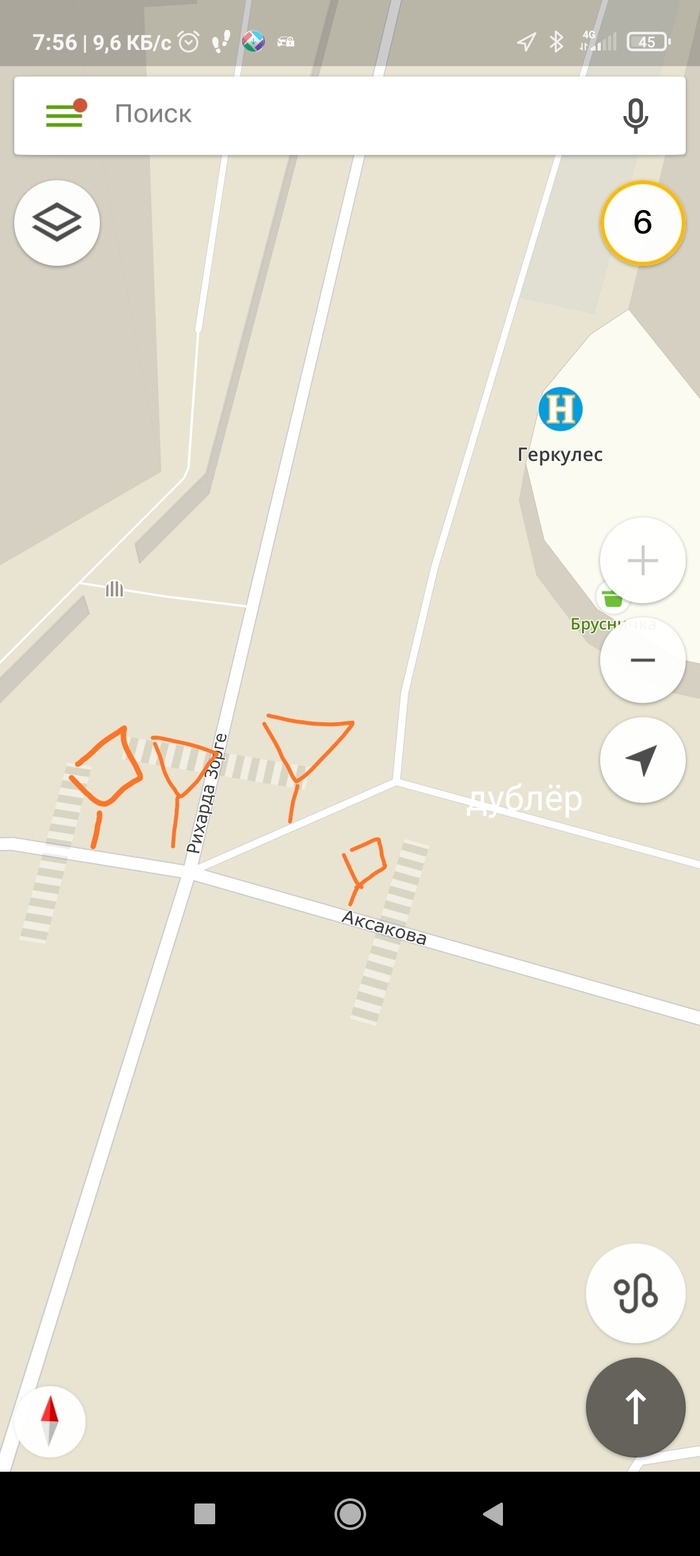This screenshot has width=700, height=1556.
Task: Reset map orientation with the compass
Action: click(x=50, y=1421)
